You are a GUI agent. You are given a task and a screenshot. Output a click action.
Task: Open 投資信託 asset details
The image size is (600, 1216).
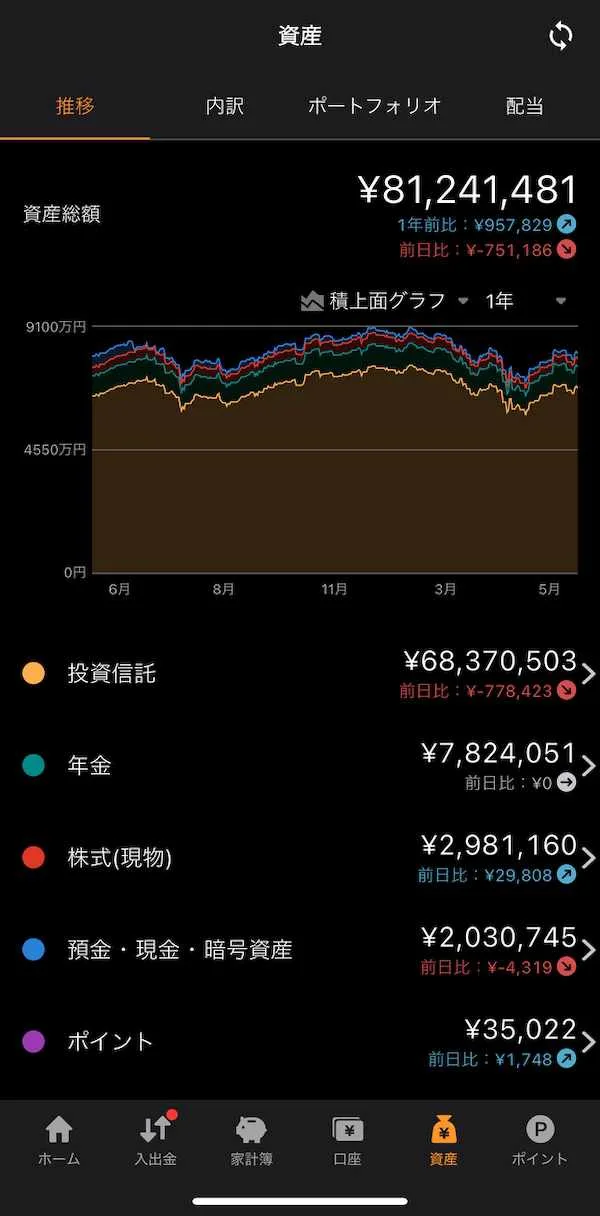[300, 674]
